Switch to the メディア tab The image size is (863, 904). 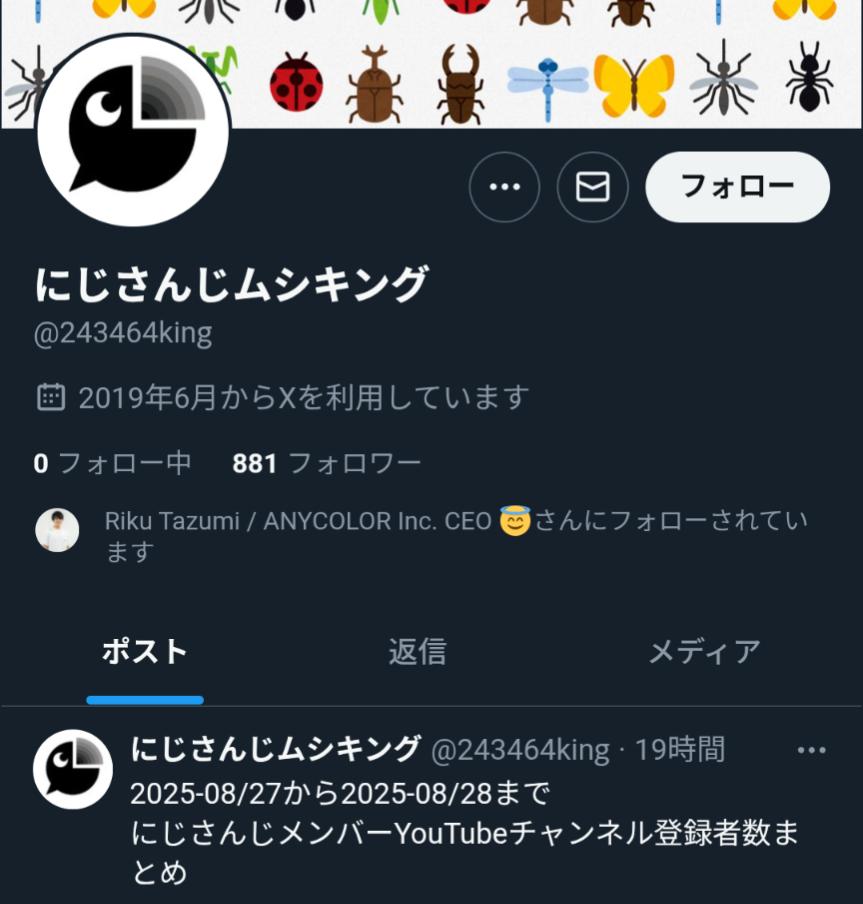704,652
